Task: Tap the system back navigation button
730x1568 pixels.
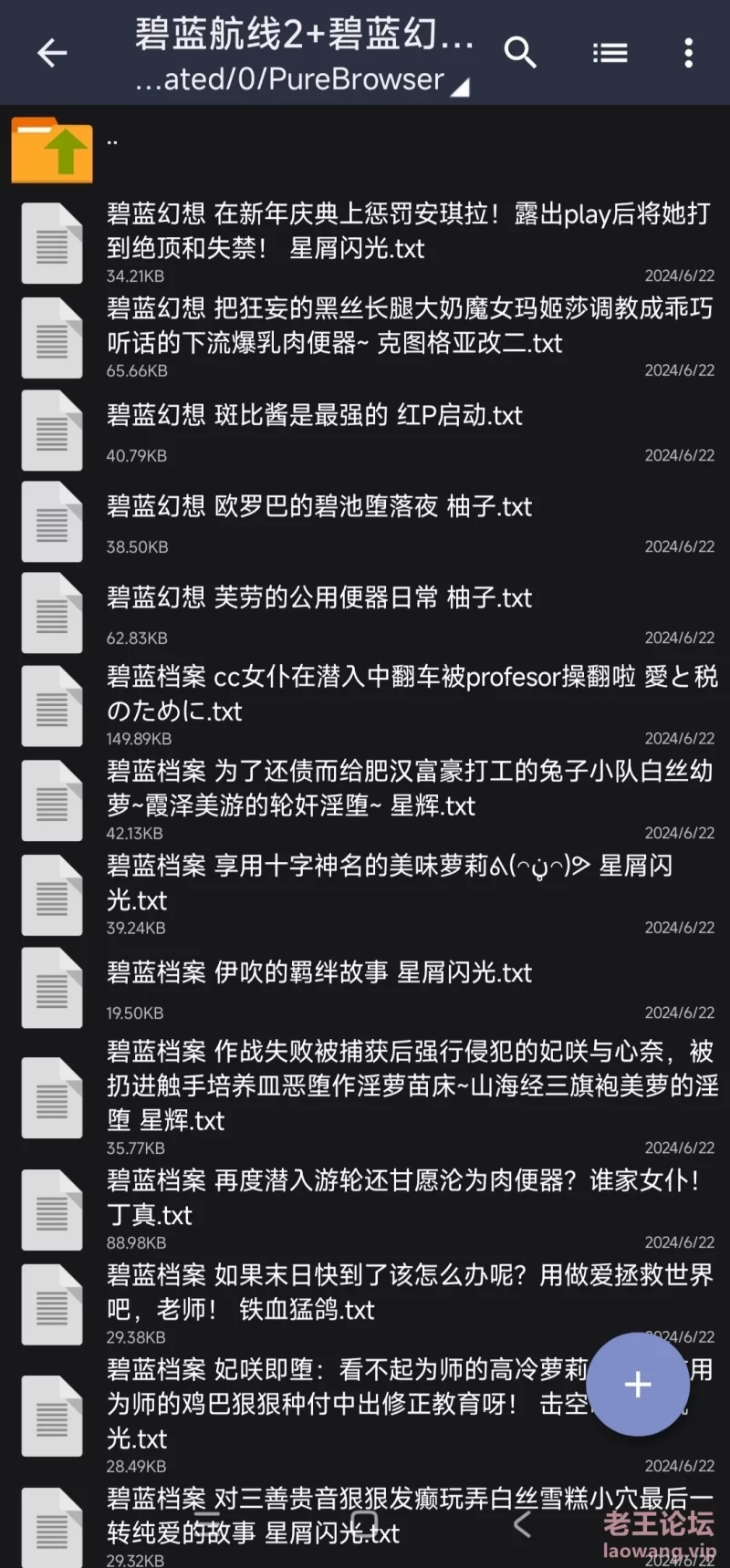Action: 522,1523
